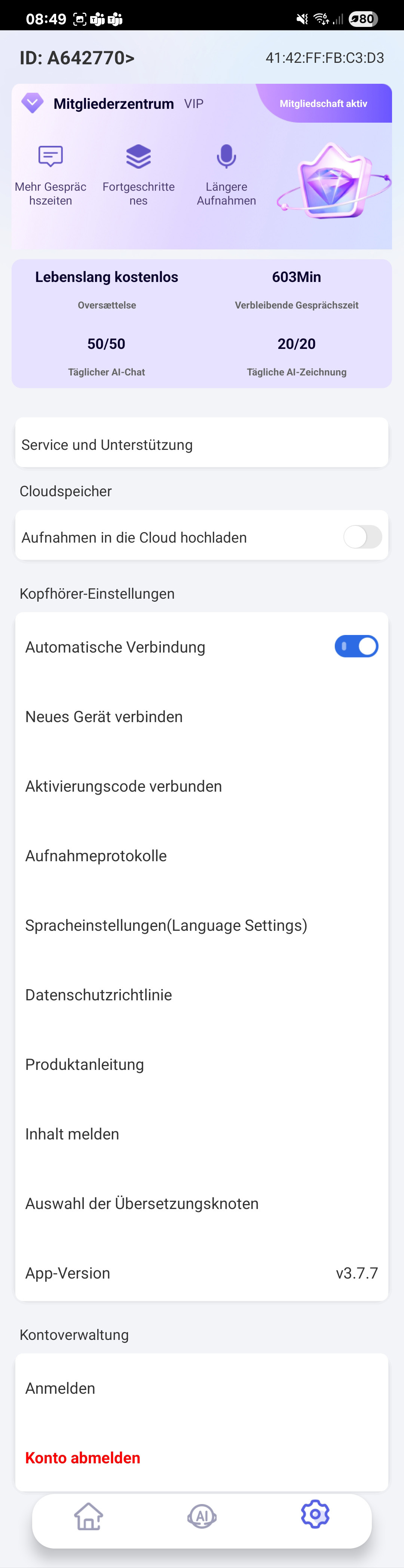Image resolution: width=404 pixels, height=1568 pixels.
Task: Switch to the AI assistant tab
Action: pos(202,1516)
